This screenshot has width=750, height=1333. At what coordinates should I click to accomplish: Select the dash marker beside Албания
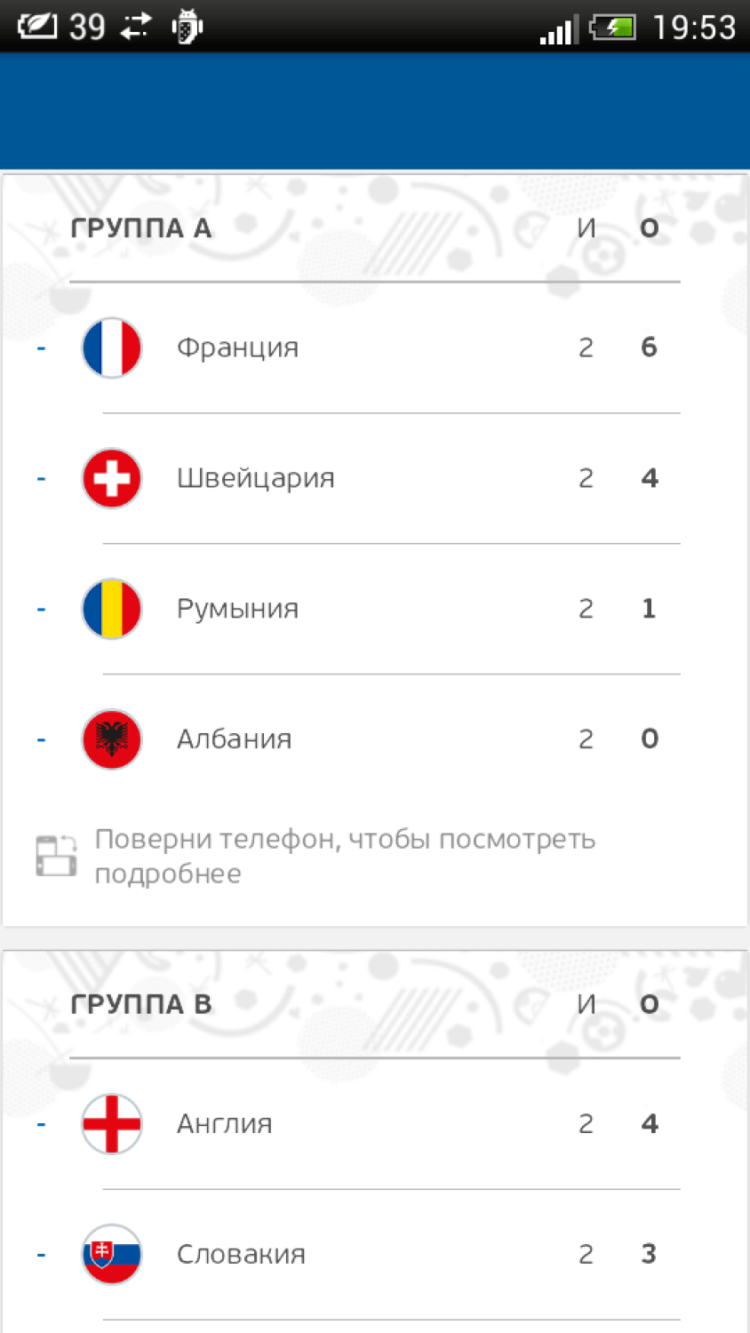pyautogui.click(x=41, y=739)
